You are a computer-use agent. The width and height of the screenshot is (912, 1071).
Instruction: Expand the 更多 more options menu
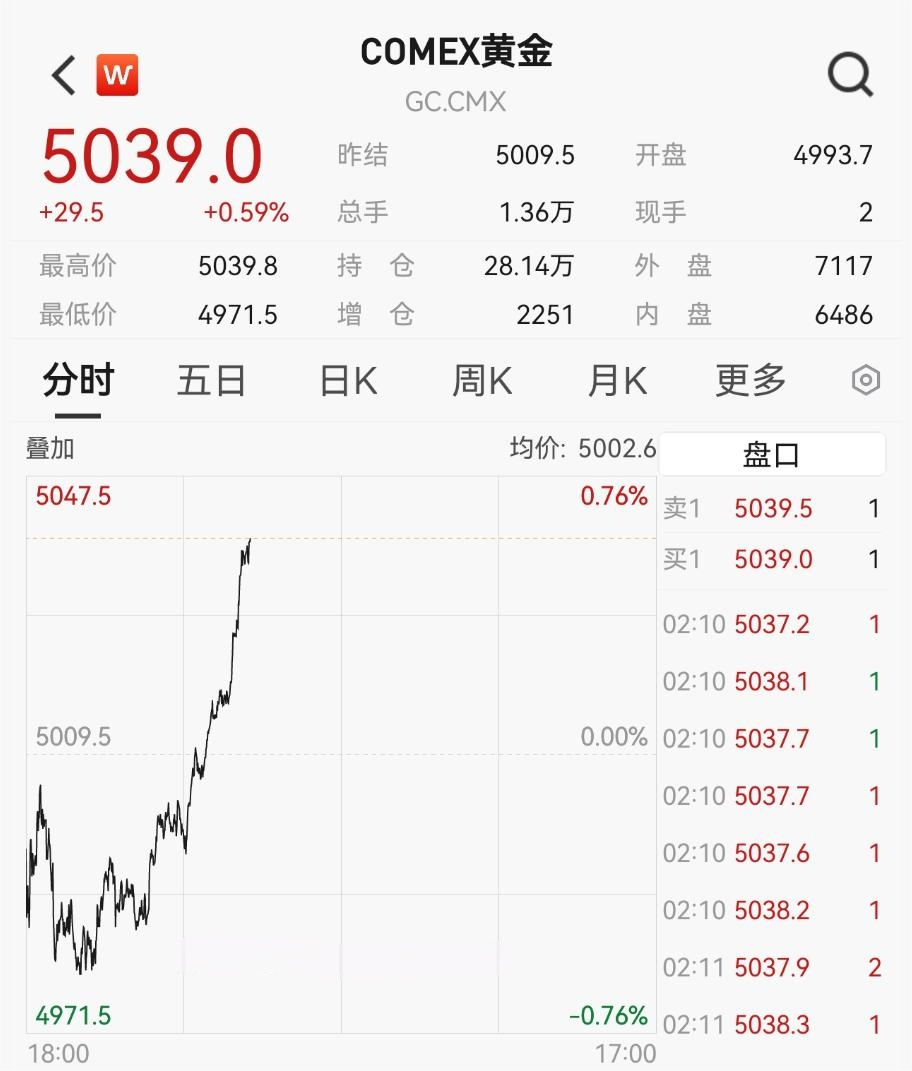(749, 380)
